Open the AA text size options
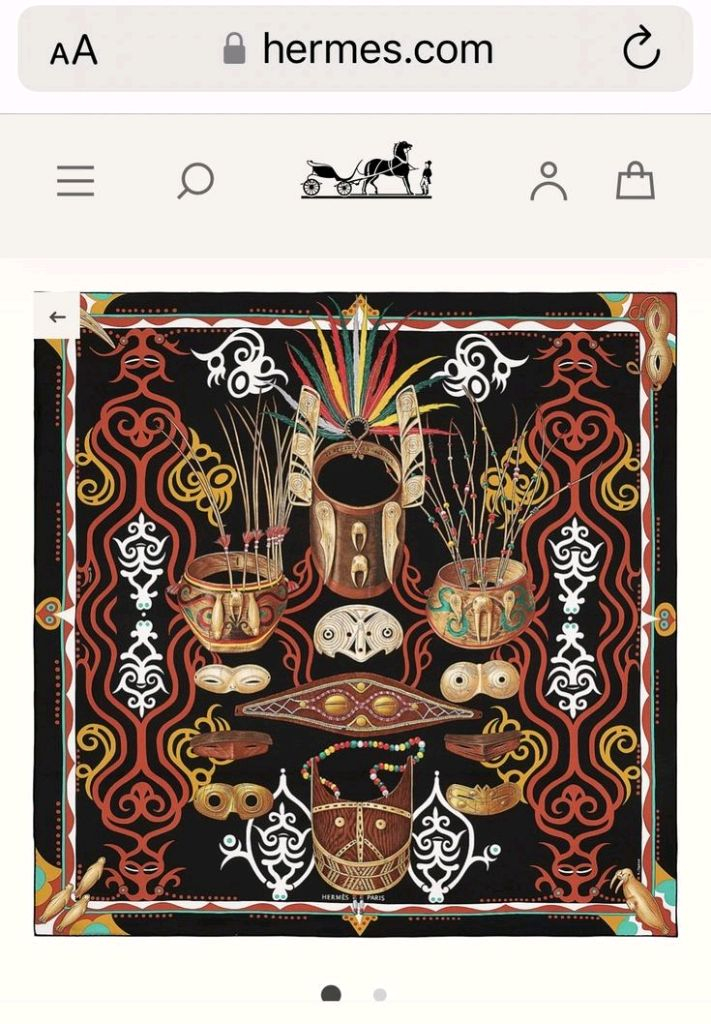The height and width of the screenshot is (1024, 711). (74, 50)
